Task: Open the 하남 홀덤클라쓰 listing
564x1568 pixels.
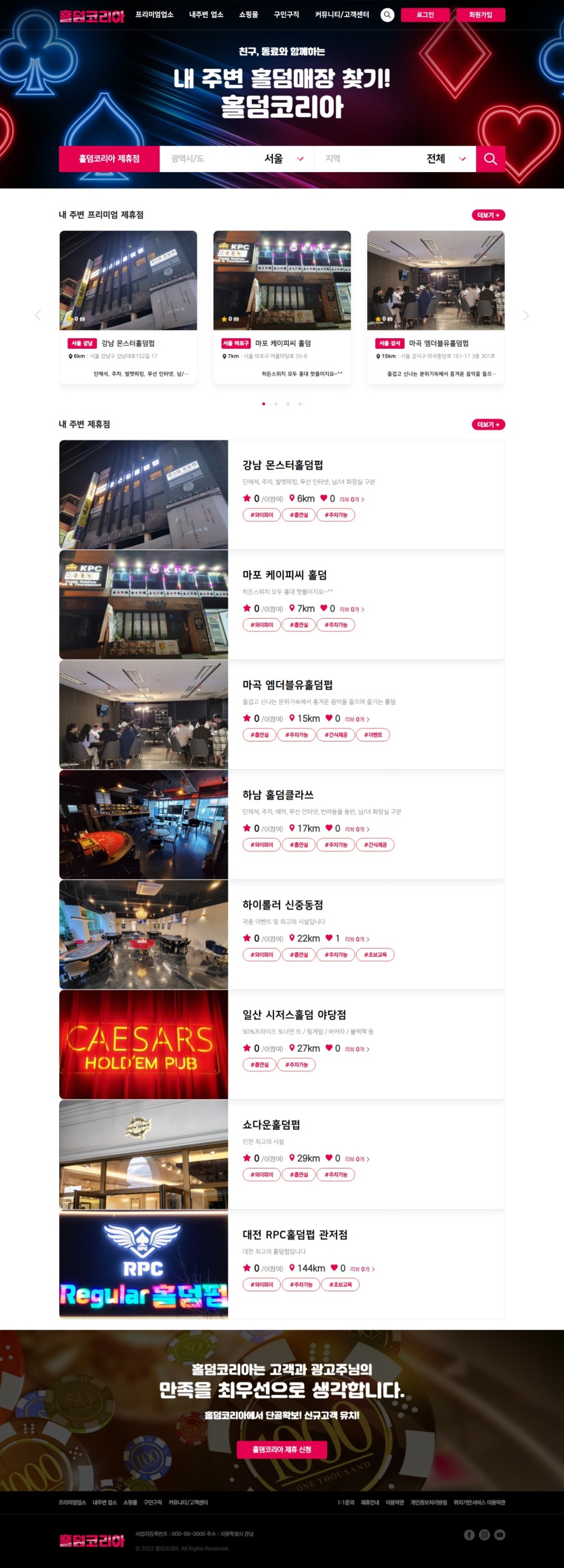Action: 278,795
